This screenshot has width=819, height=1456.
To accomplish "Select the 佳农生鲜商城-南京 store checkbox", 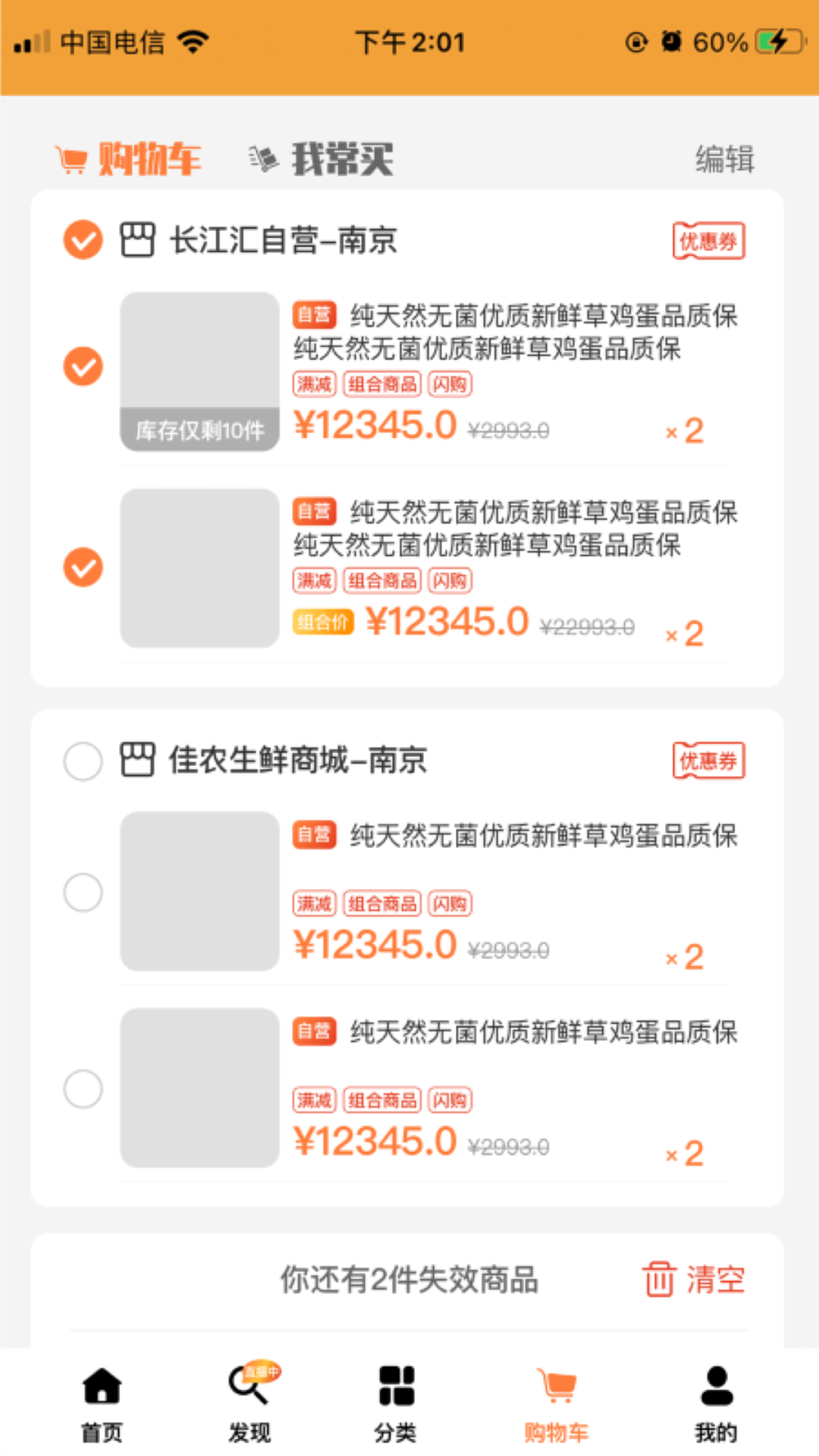I will pos(82,761).
